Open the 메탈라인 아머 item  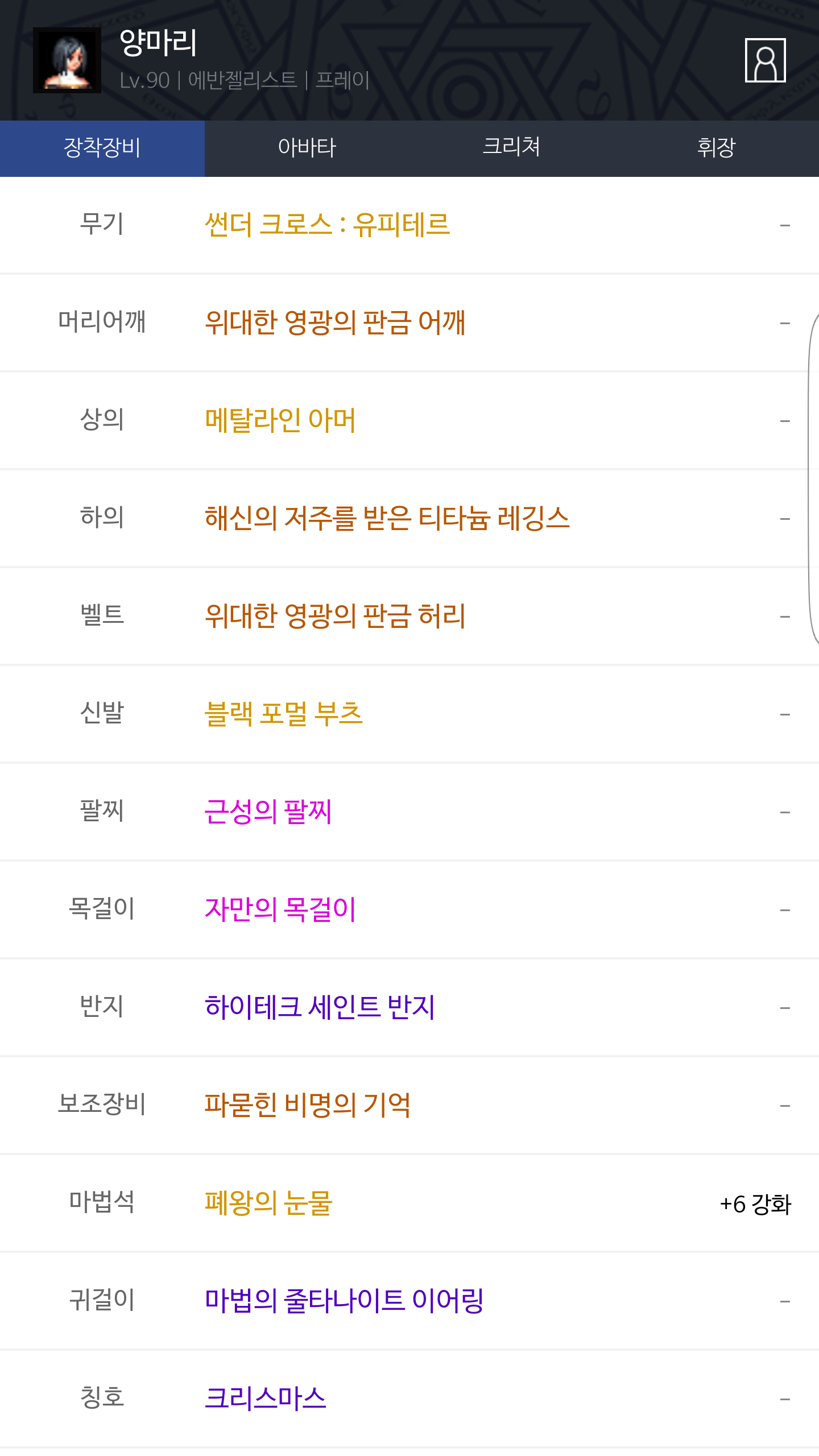pyautogui.click(x=280, y=420)
